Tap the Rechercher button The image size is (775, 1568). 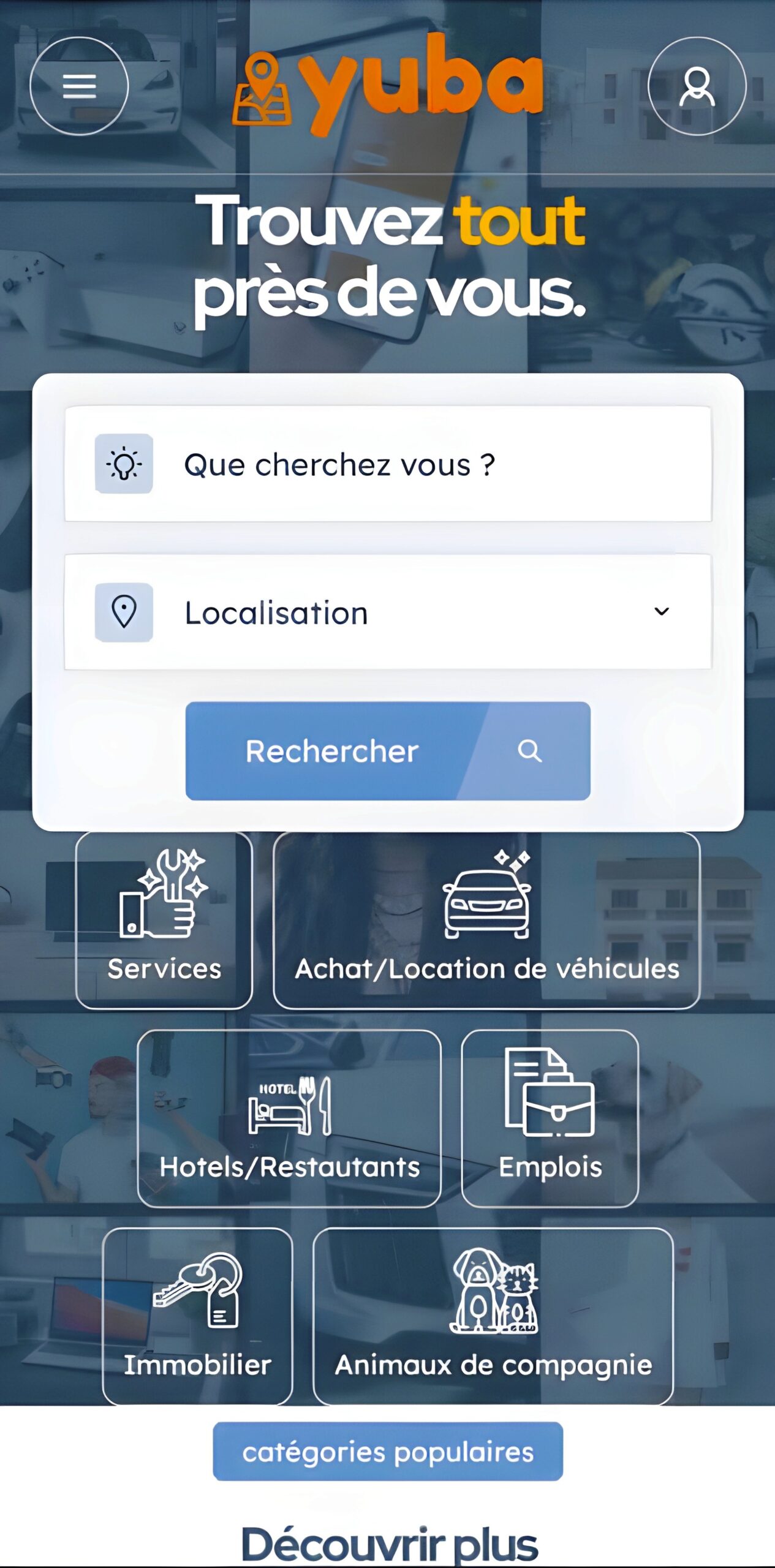pos(388,751)
